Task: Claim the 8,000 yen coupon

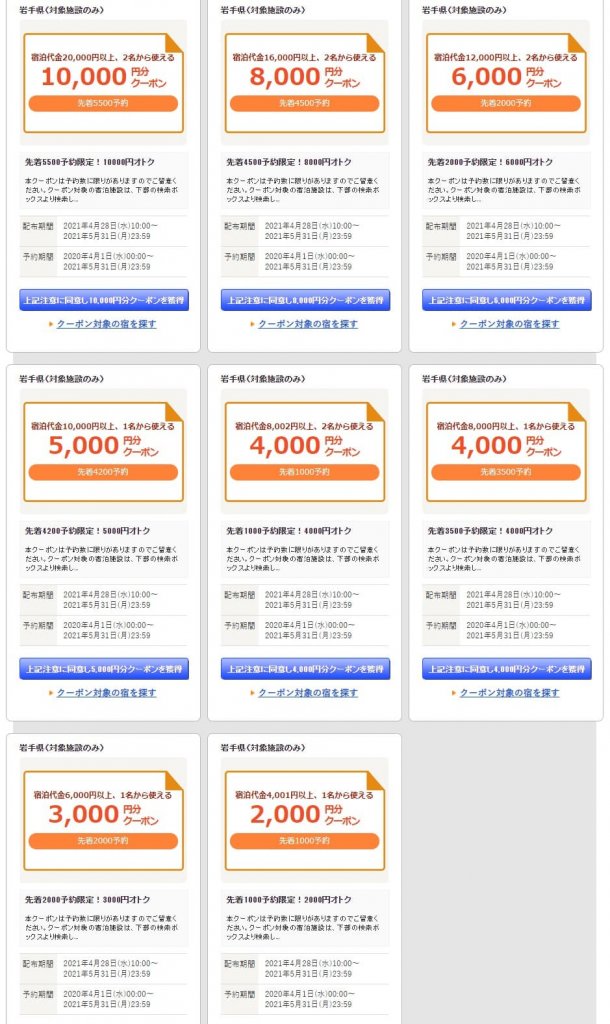Action: pyautogui.click(x=305, y=300)
